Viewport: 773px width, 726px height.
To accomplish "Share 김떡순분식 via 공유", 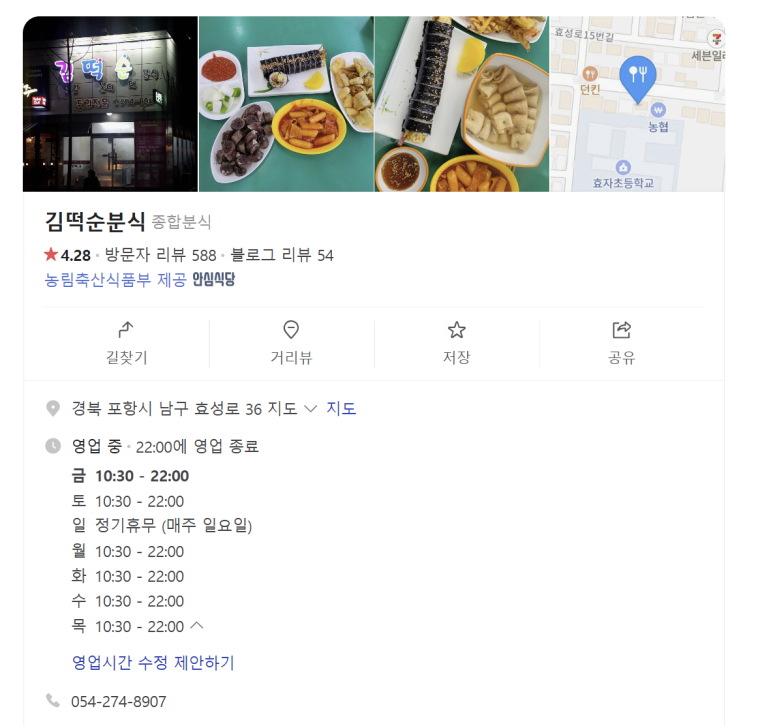I will (621, 343).
